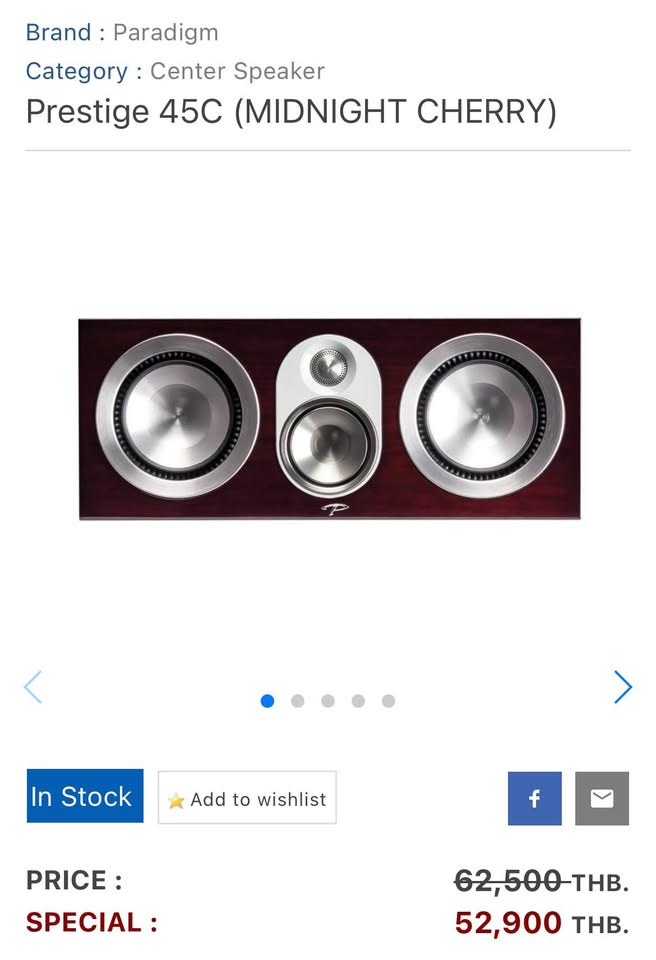
Task: Add Prestige 45C to wishlist
Action: (247, 798)
